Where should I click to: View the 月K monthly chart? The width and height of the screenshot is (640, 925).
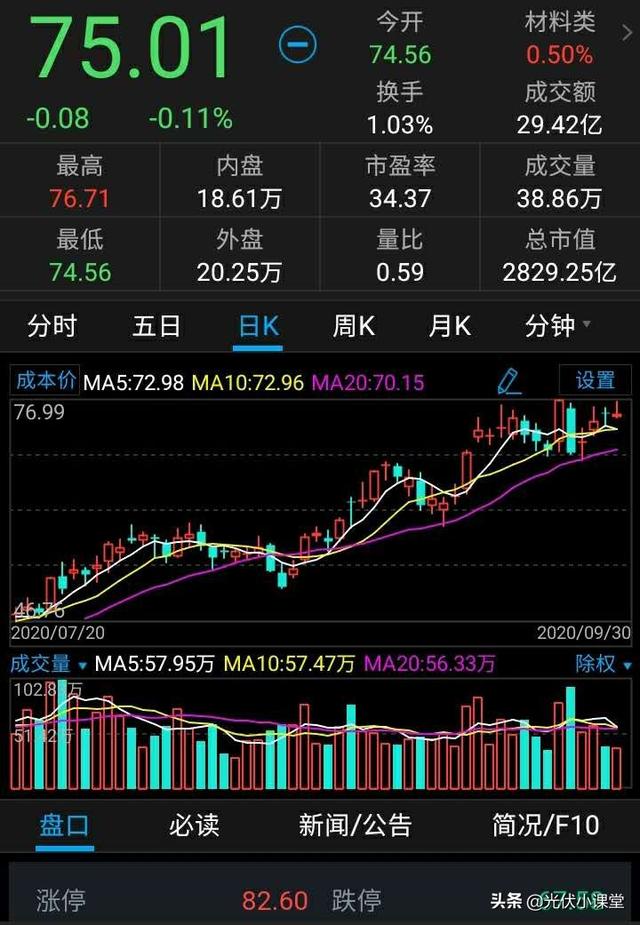(450, 326)
